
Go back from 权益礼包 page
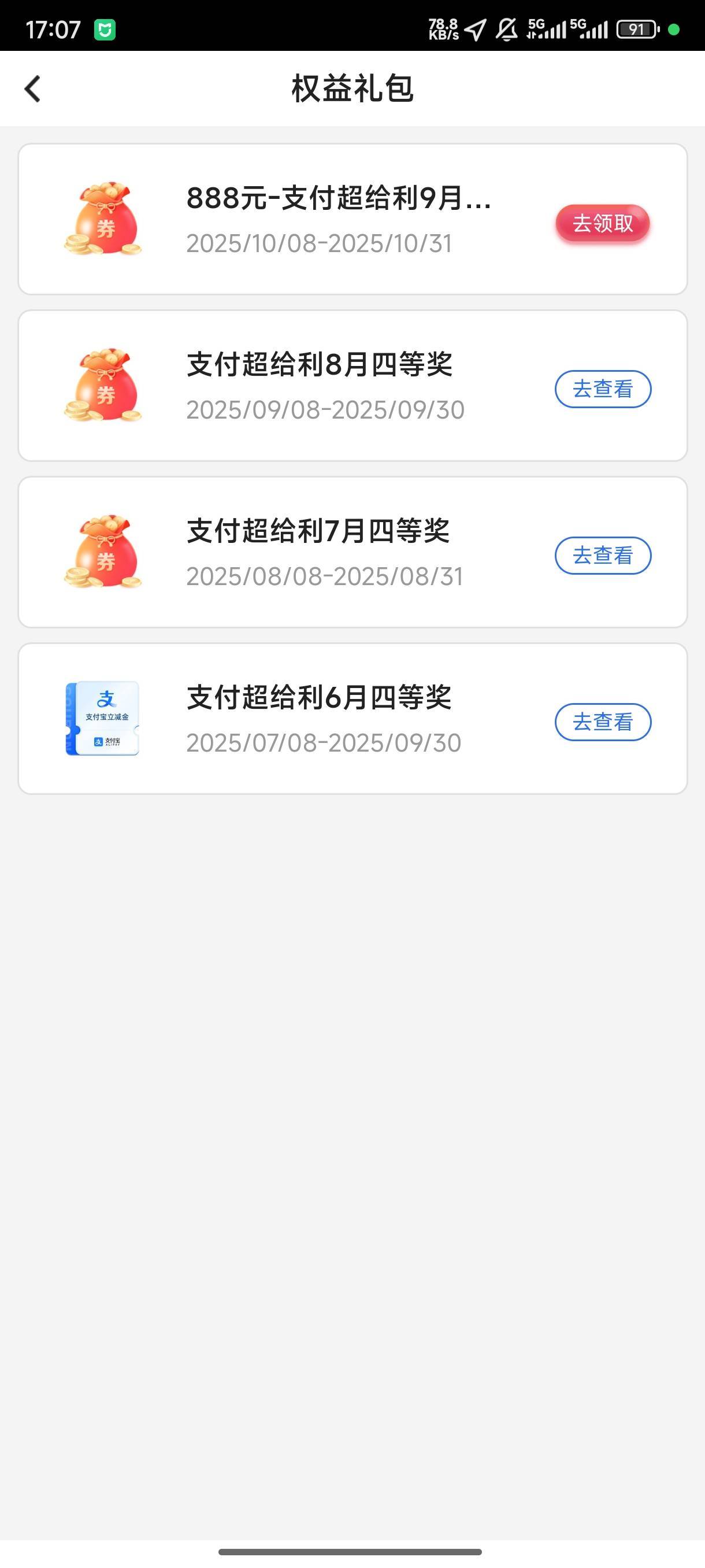33,89
